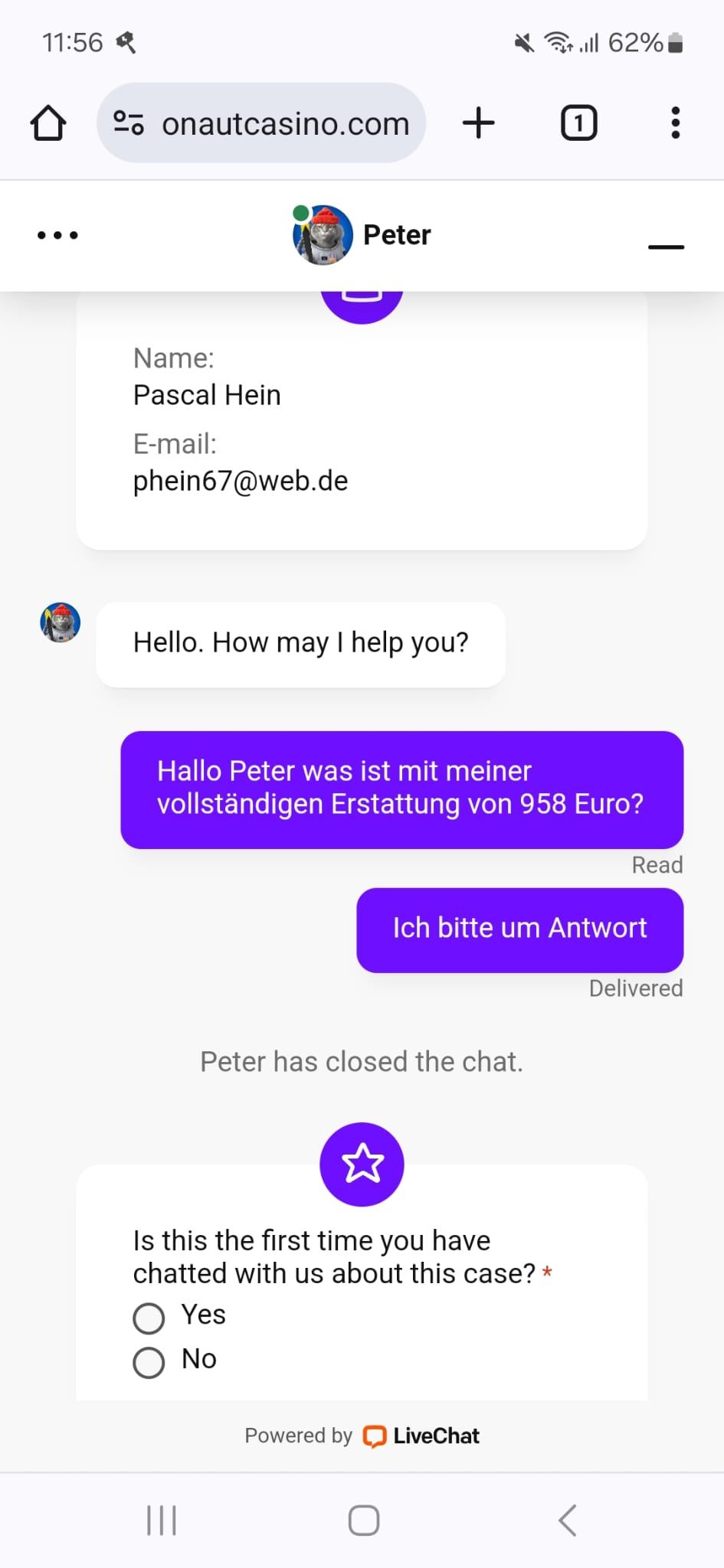Screen dimensions: 724x1568
Task: Go back using the system back button
Action: pos(567,1521)
